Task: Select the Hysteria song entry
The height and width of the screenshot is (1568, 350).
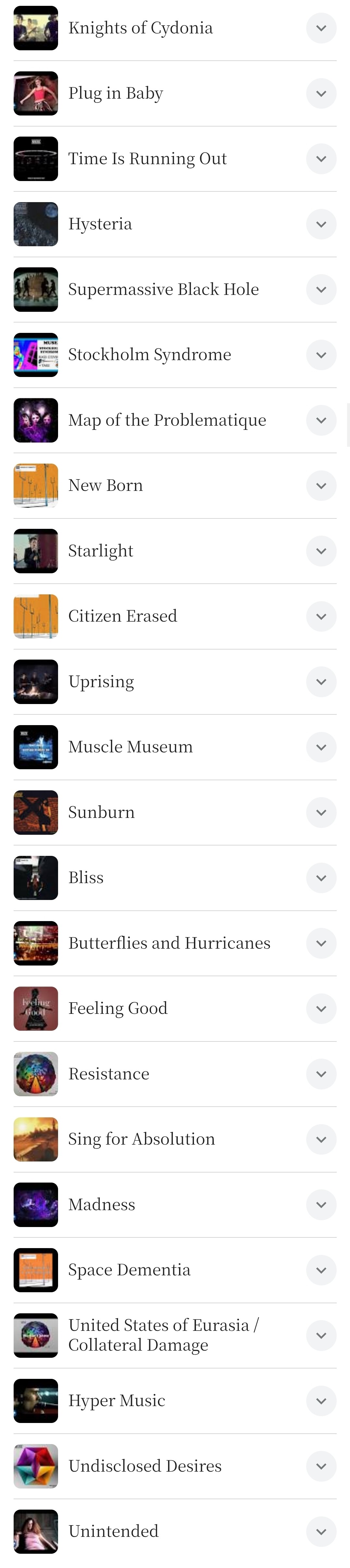Action: tap(100, 224)
